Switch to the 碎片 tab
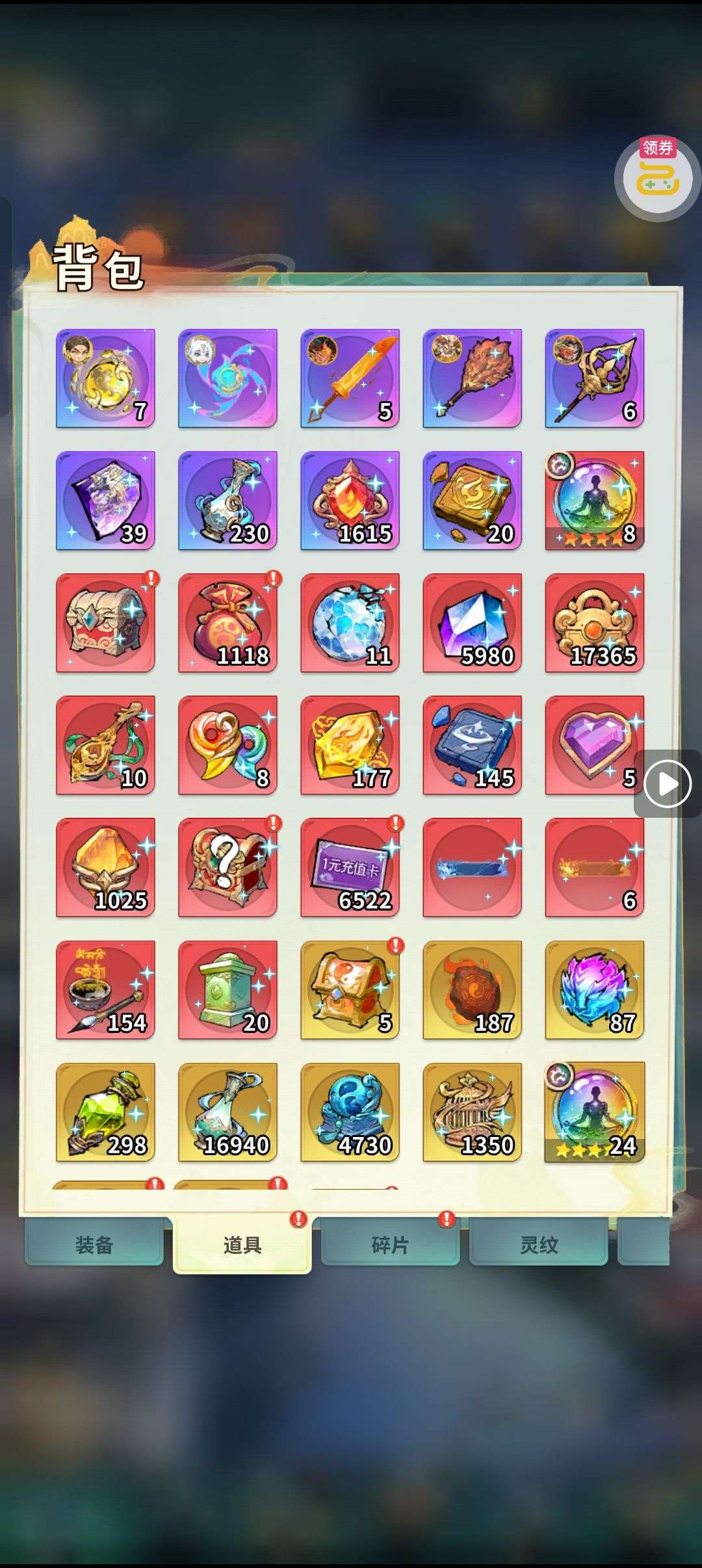The image size is (702, 1568). coord(390,1244)
